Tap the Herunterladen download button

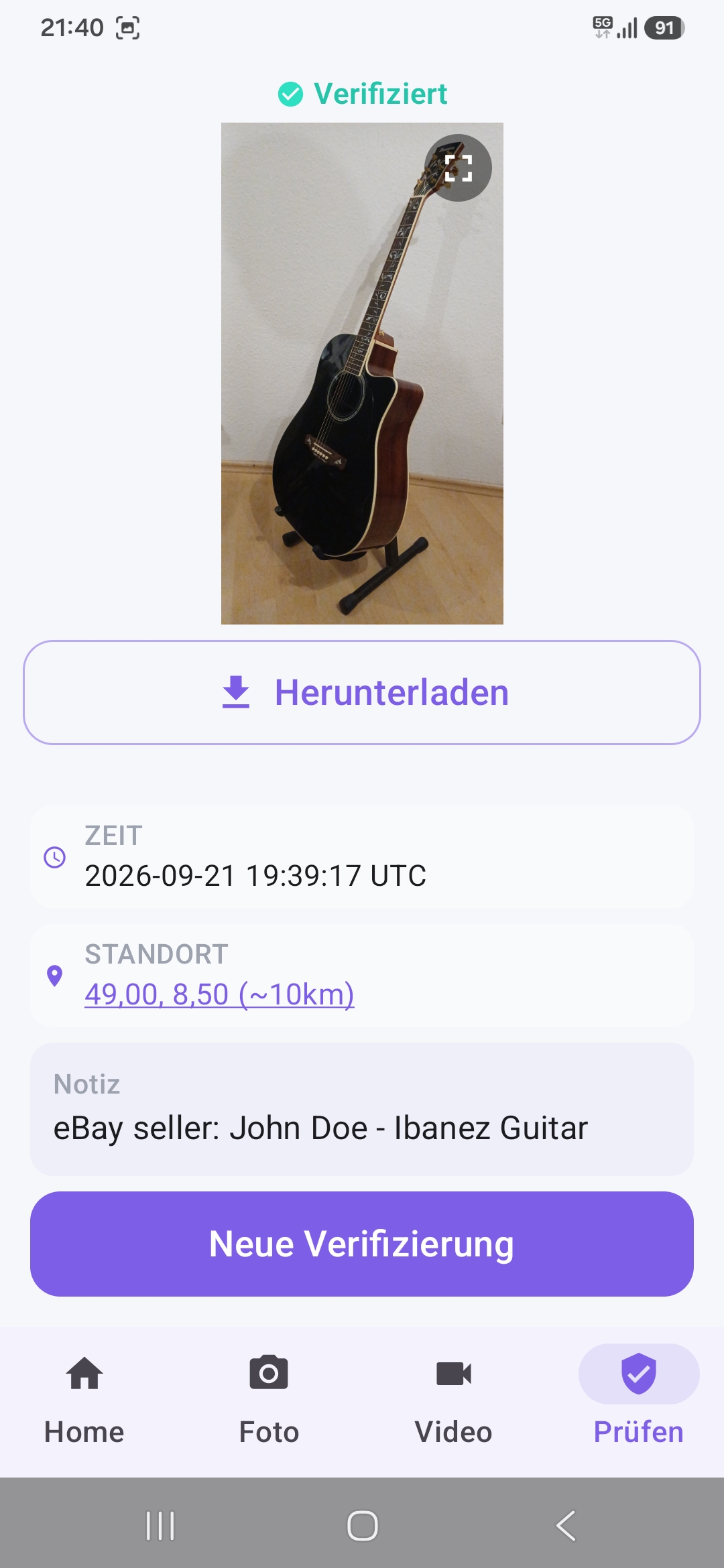(x=362, y=692)
